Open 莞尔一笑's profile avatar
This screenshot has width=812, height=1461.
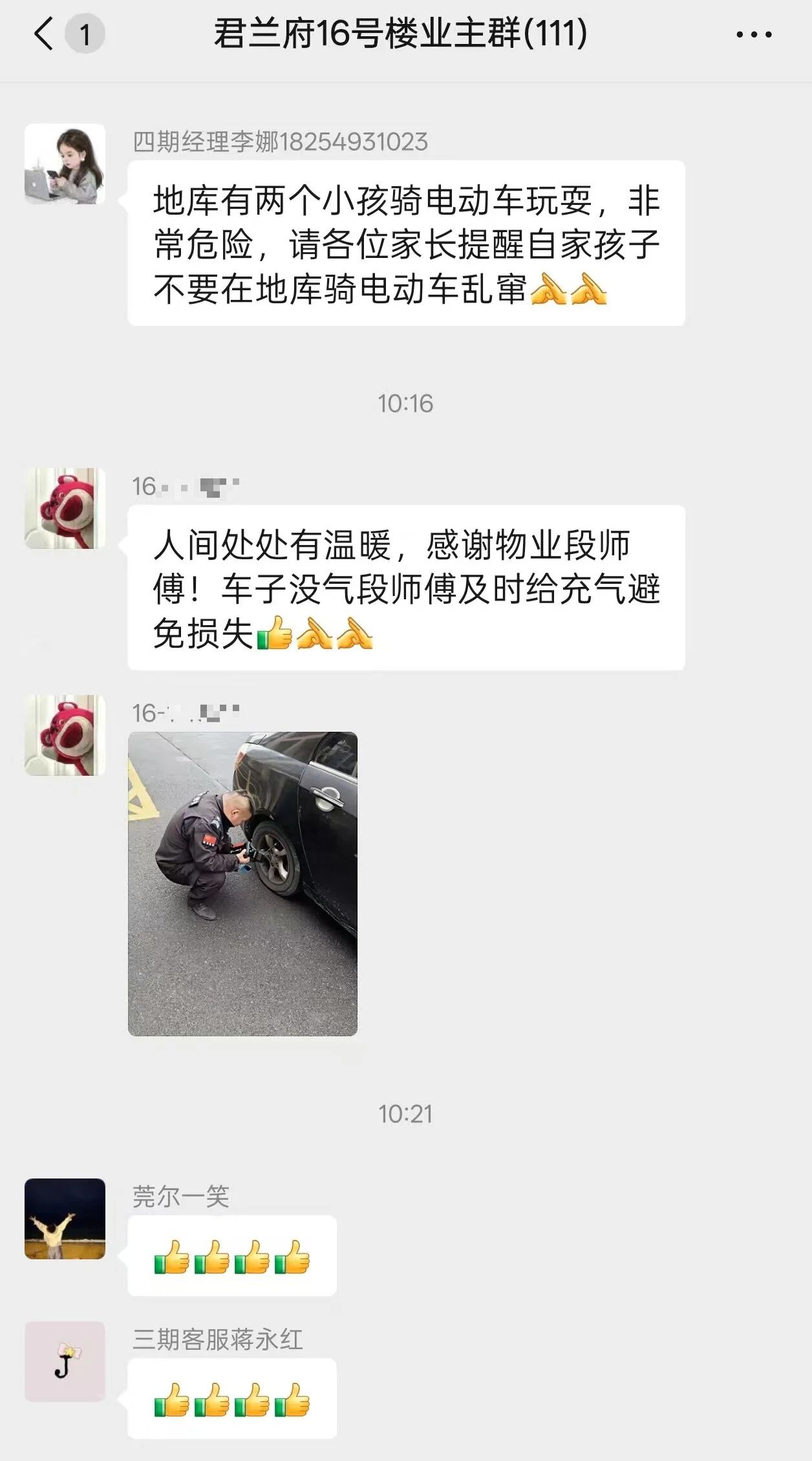[x=65, y=1219]
